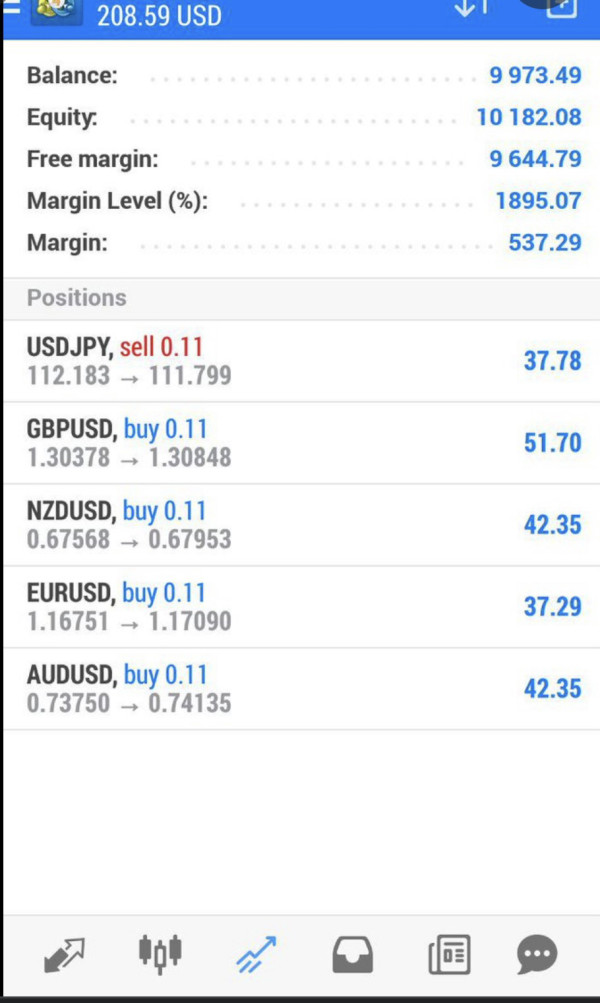600x1003 pixels.
Task: Open the News tab
Action: [449, 955]
